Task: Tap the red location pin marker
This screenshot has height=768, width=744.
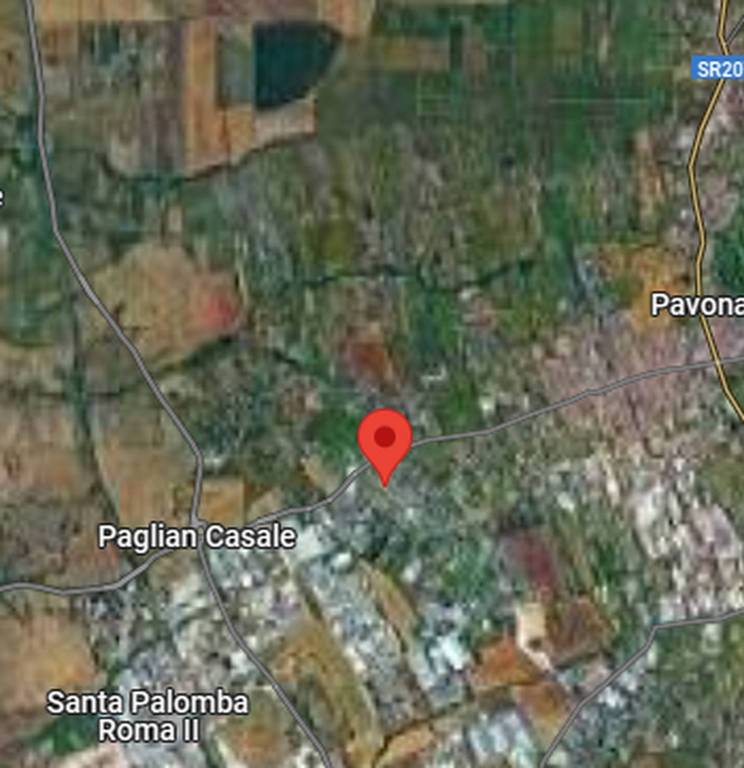Action: point(385,441)
